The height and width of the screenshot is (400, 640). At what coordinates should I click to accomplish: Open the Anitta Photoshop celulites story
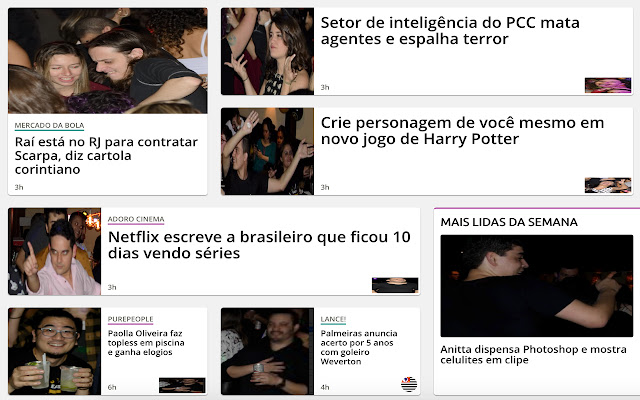(532, 357)
